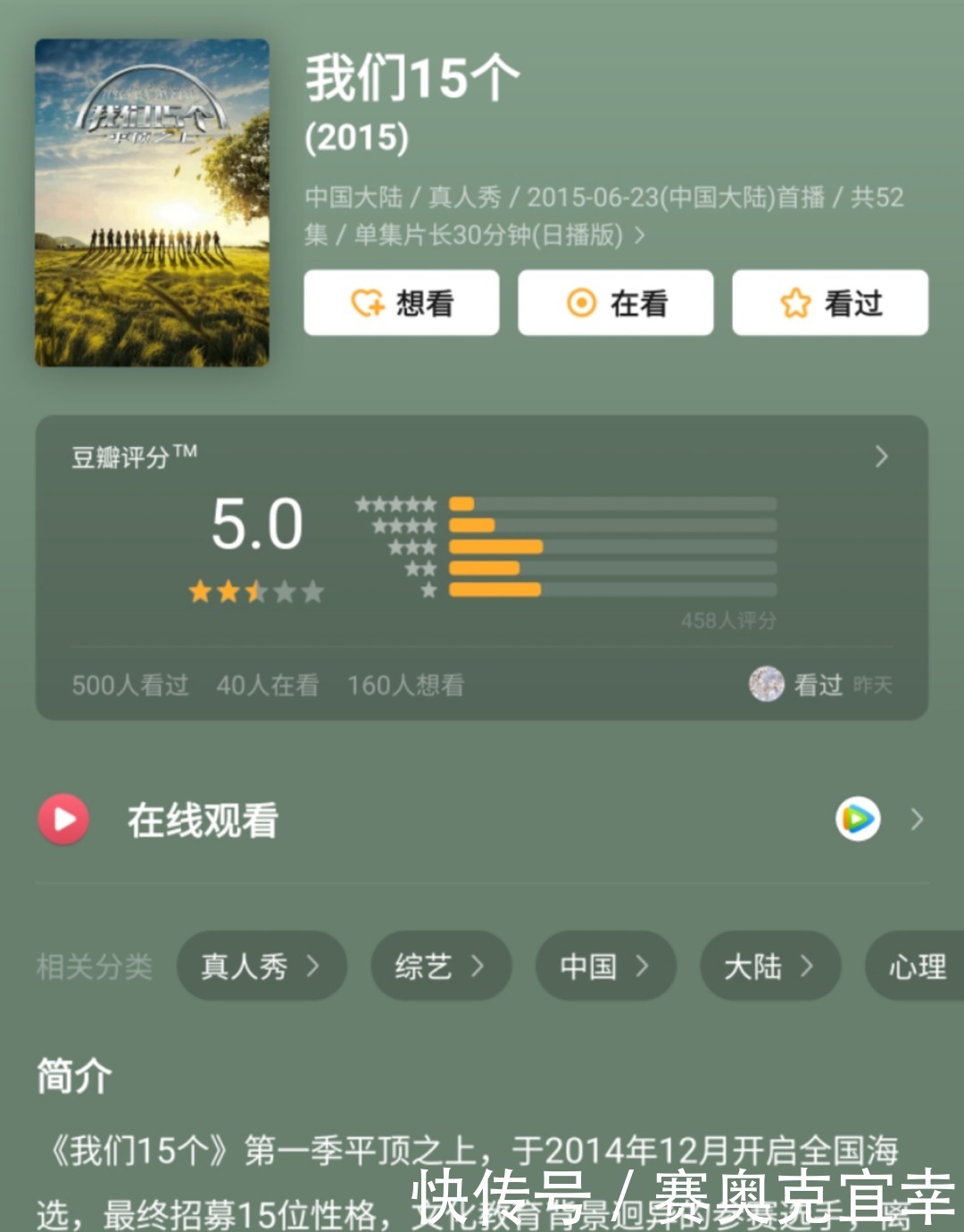Switch to the 综艺 category
Viewport: 964px width, 1232px height.
pos(439,966)
